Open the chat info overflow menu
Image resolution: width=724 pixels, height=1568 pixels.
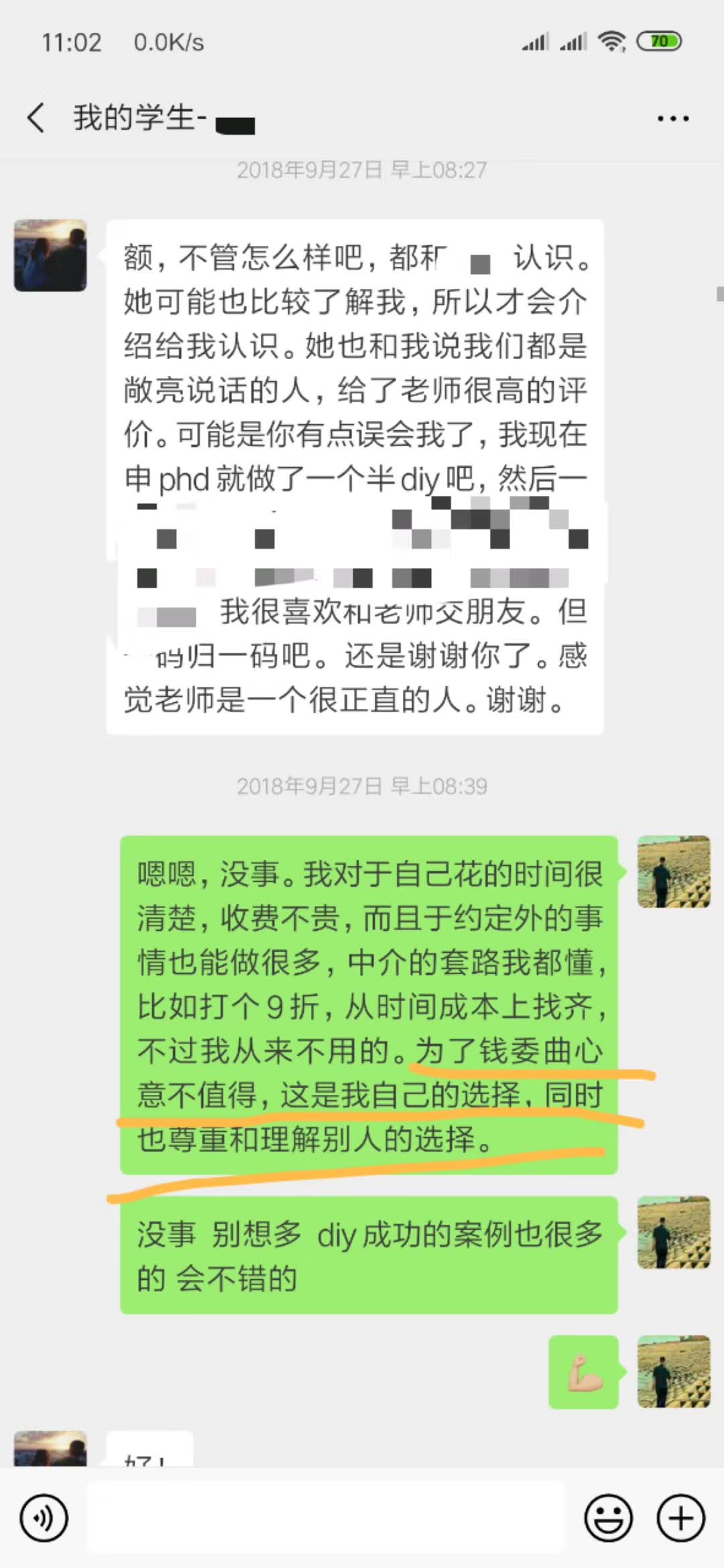672,119
